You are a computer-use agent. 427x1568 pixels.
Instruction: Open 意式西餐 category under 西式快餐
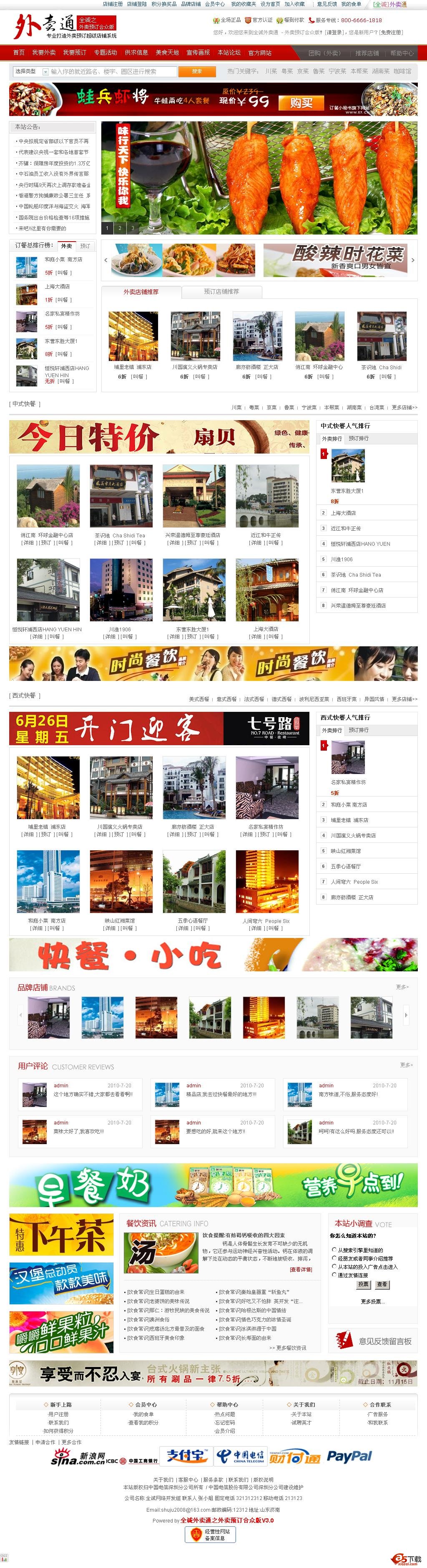226,699
